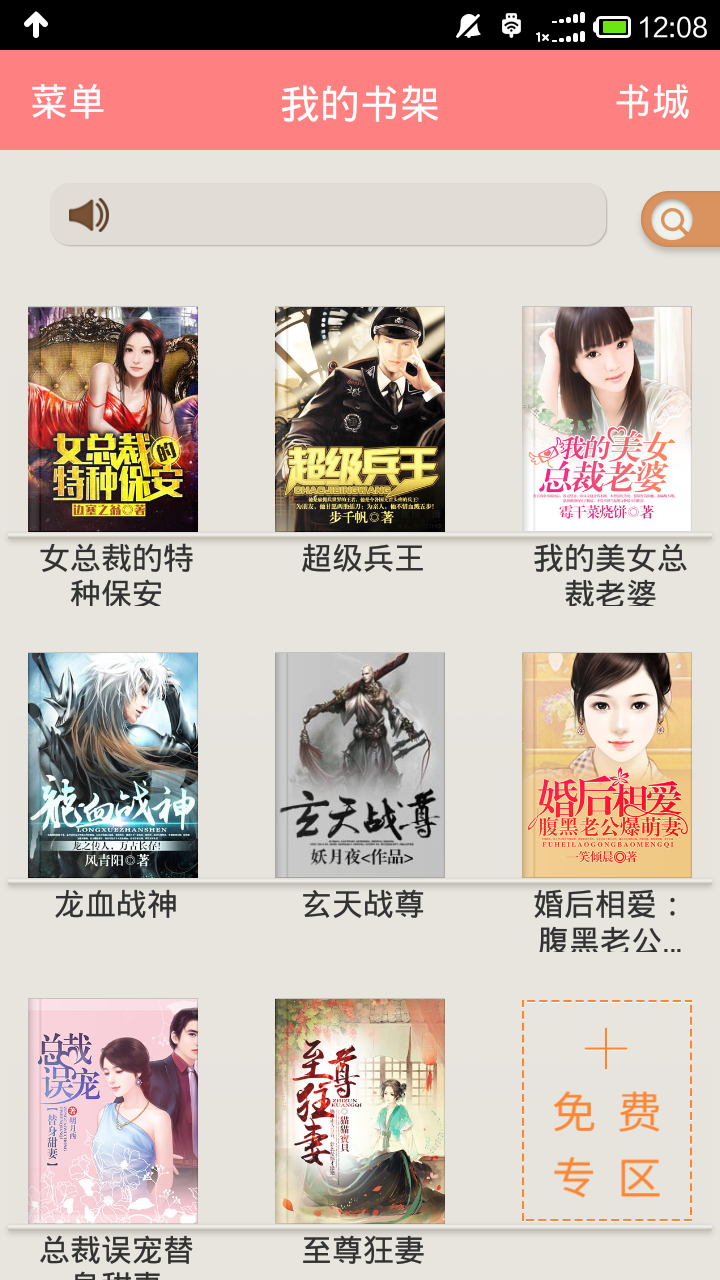Read the book 至尊狂妻

(x=360, y=1110)
